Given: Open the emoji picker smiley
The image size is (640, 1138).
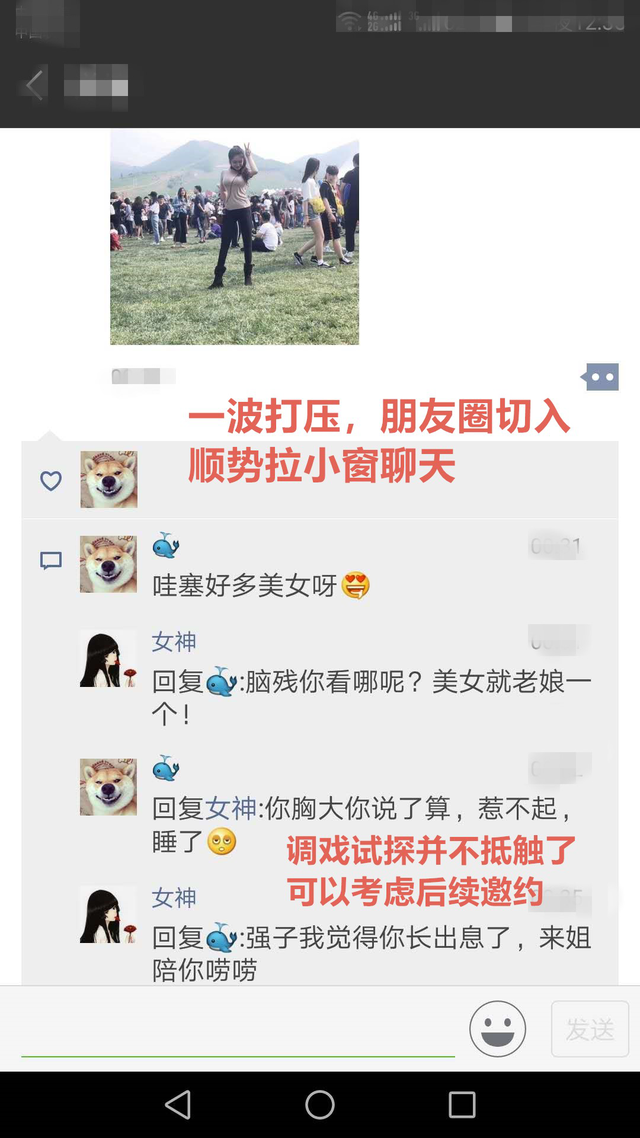Looking at the screenshot, I should 497,1029.
